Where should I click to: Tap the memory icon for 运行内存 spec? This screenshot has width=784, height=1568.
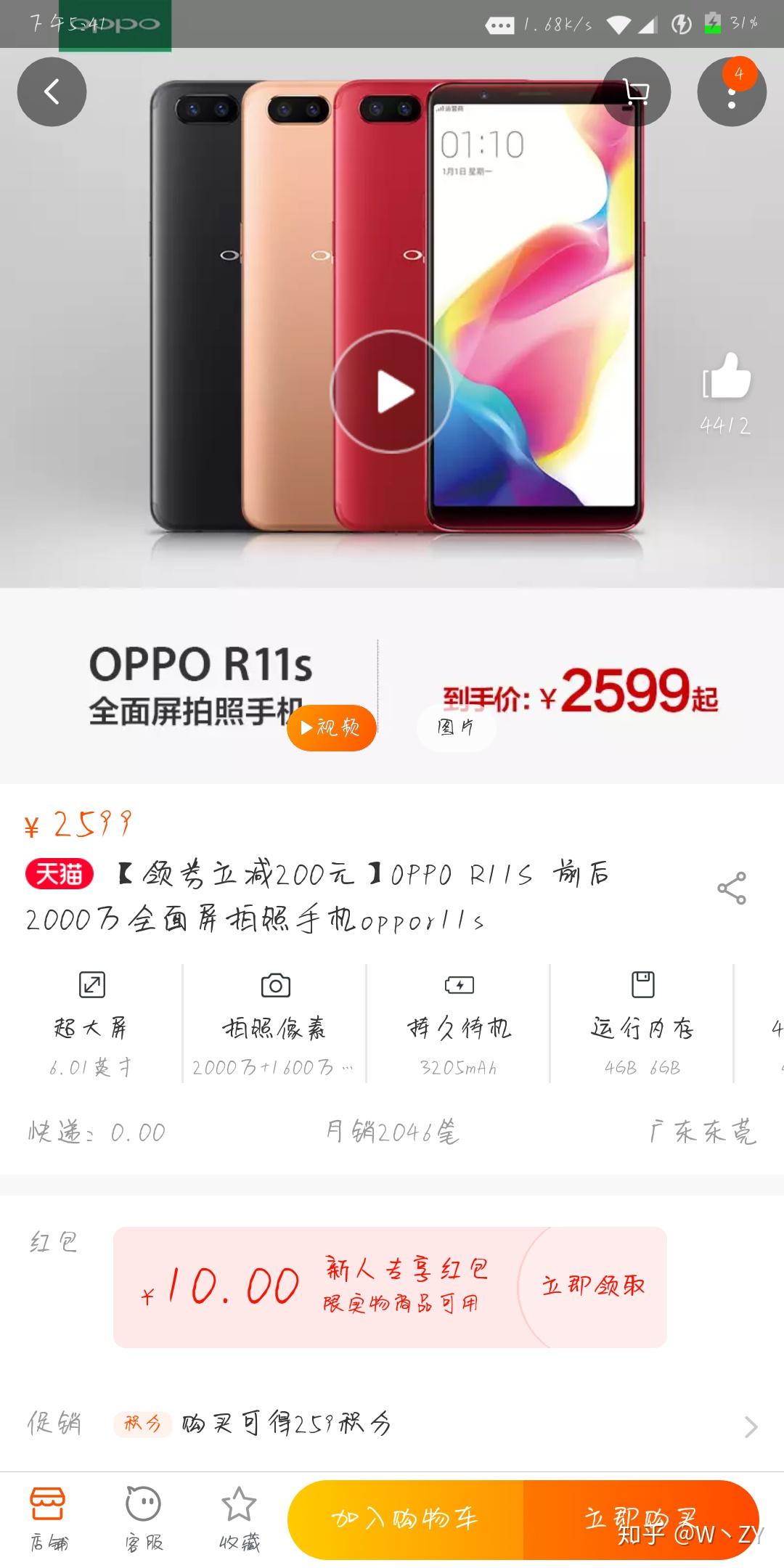643,986
